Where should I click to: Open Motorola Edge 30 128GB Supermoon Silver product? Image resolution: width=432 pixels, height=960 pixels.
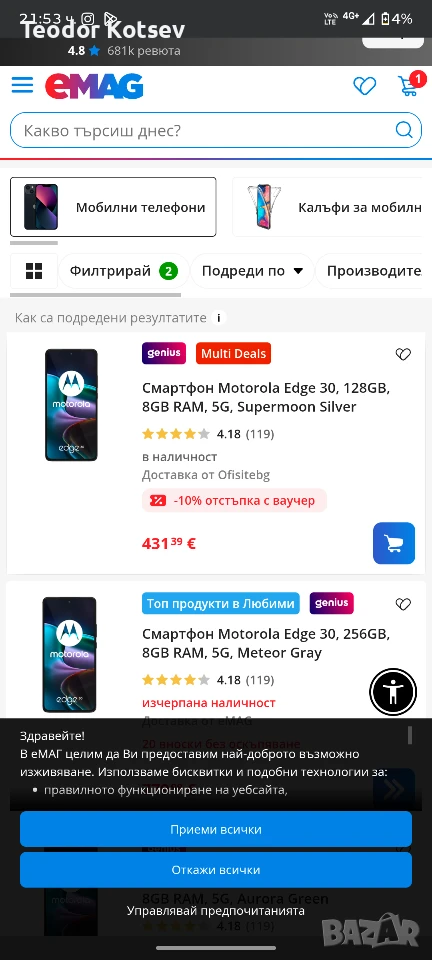(266, 397)
